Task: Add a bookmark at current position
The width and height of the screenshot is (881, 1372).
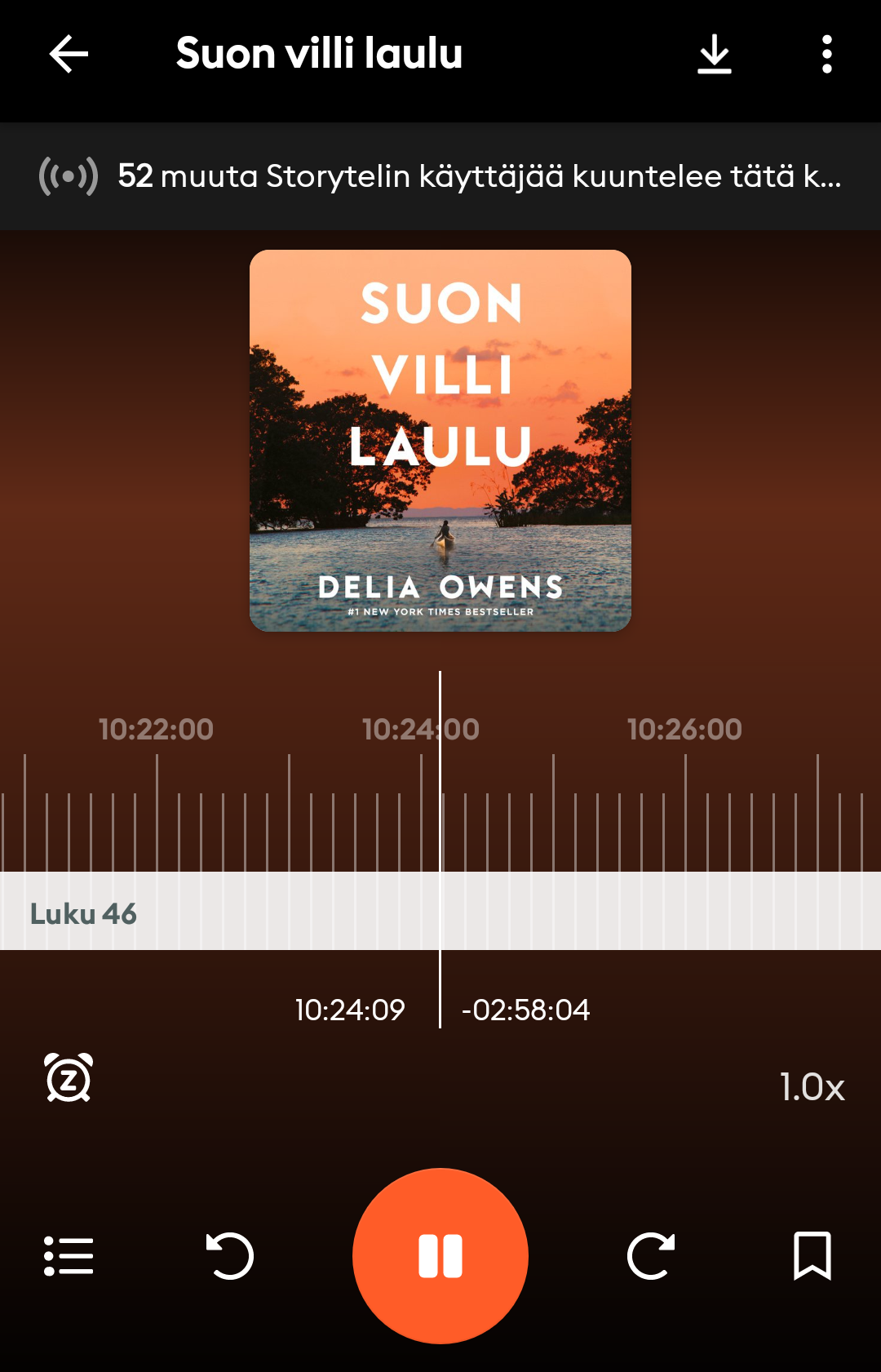Action: coord(812,1255)
